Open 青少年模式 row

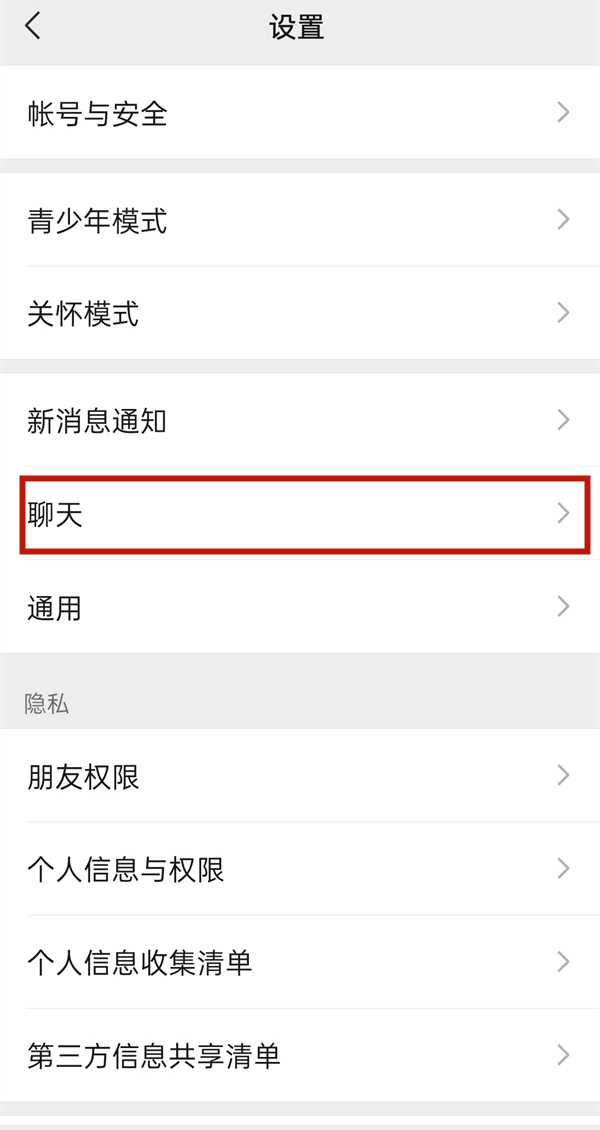click(x=300, y=220)
